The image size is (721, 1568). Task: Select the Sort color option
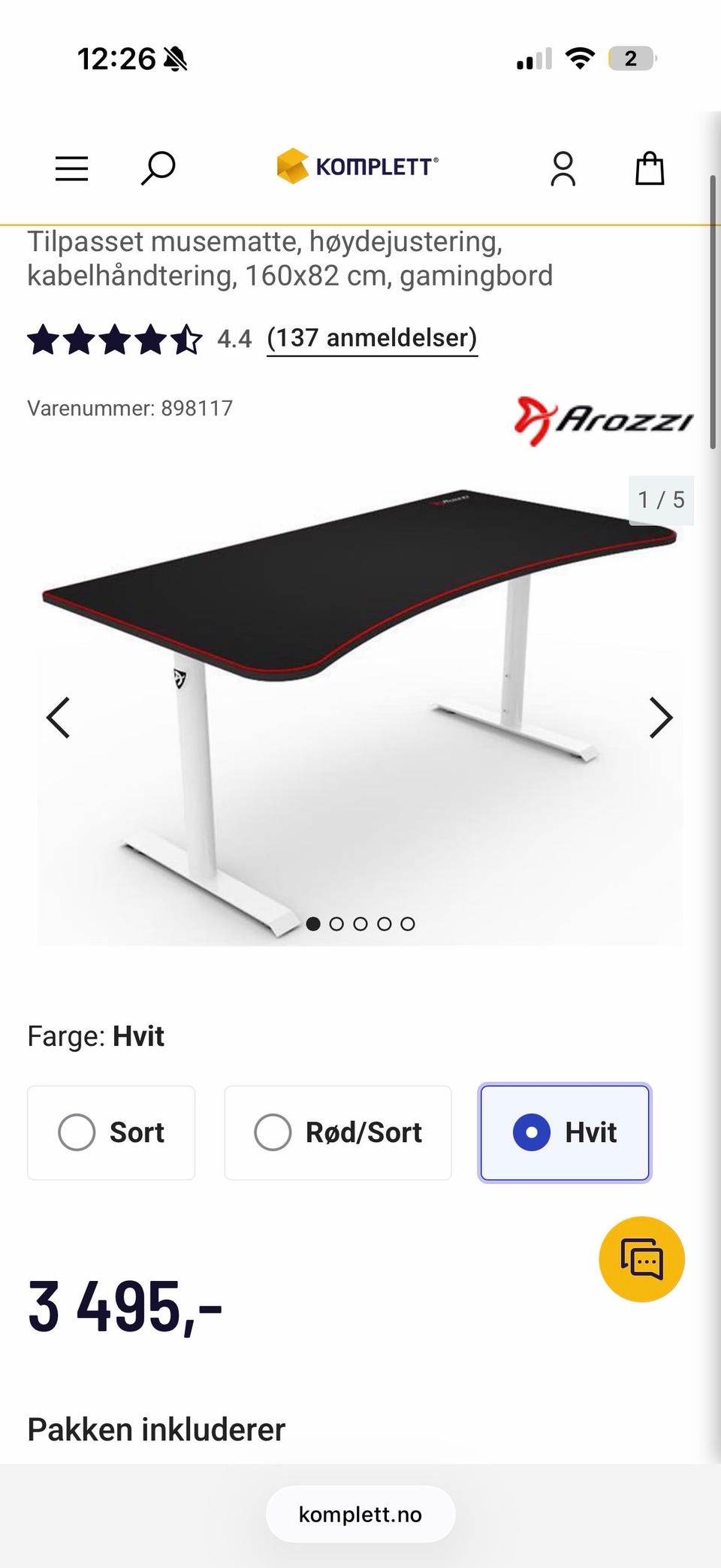point(111,1132)
